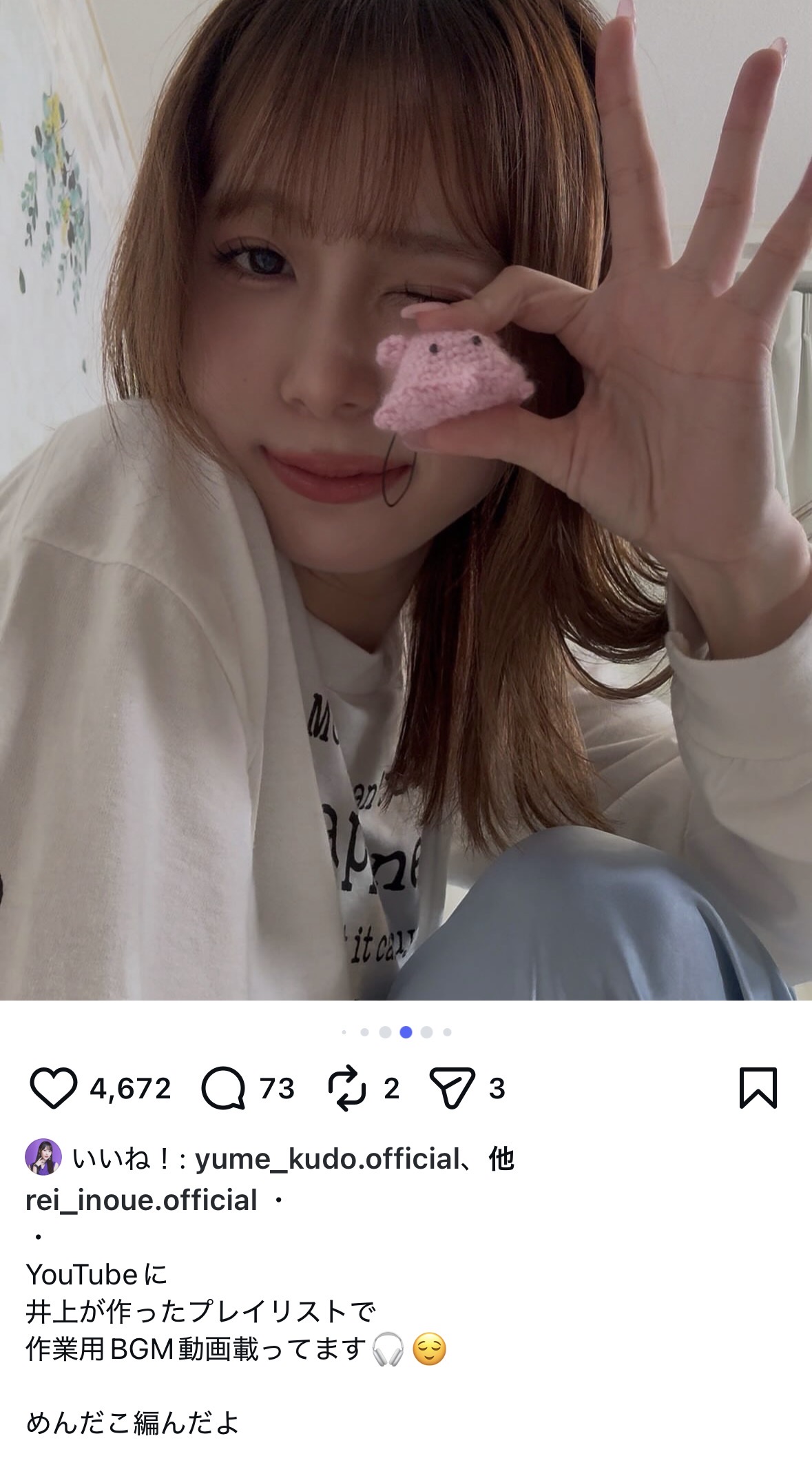Like this post with the heart icon
Image resolution: width=812 pixels, height=1465 pixels.
(53, 1088)
